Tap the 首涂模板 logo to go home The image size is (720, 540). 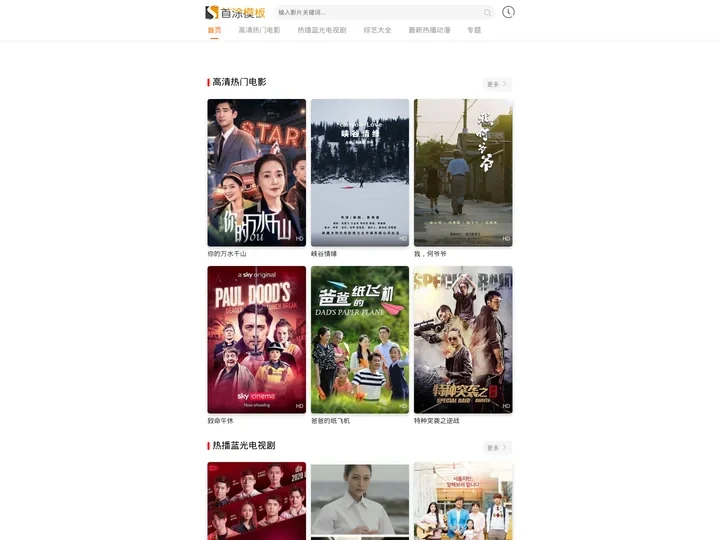coord(235,13)
